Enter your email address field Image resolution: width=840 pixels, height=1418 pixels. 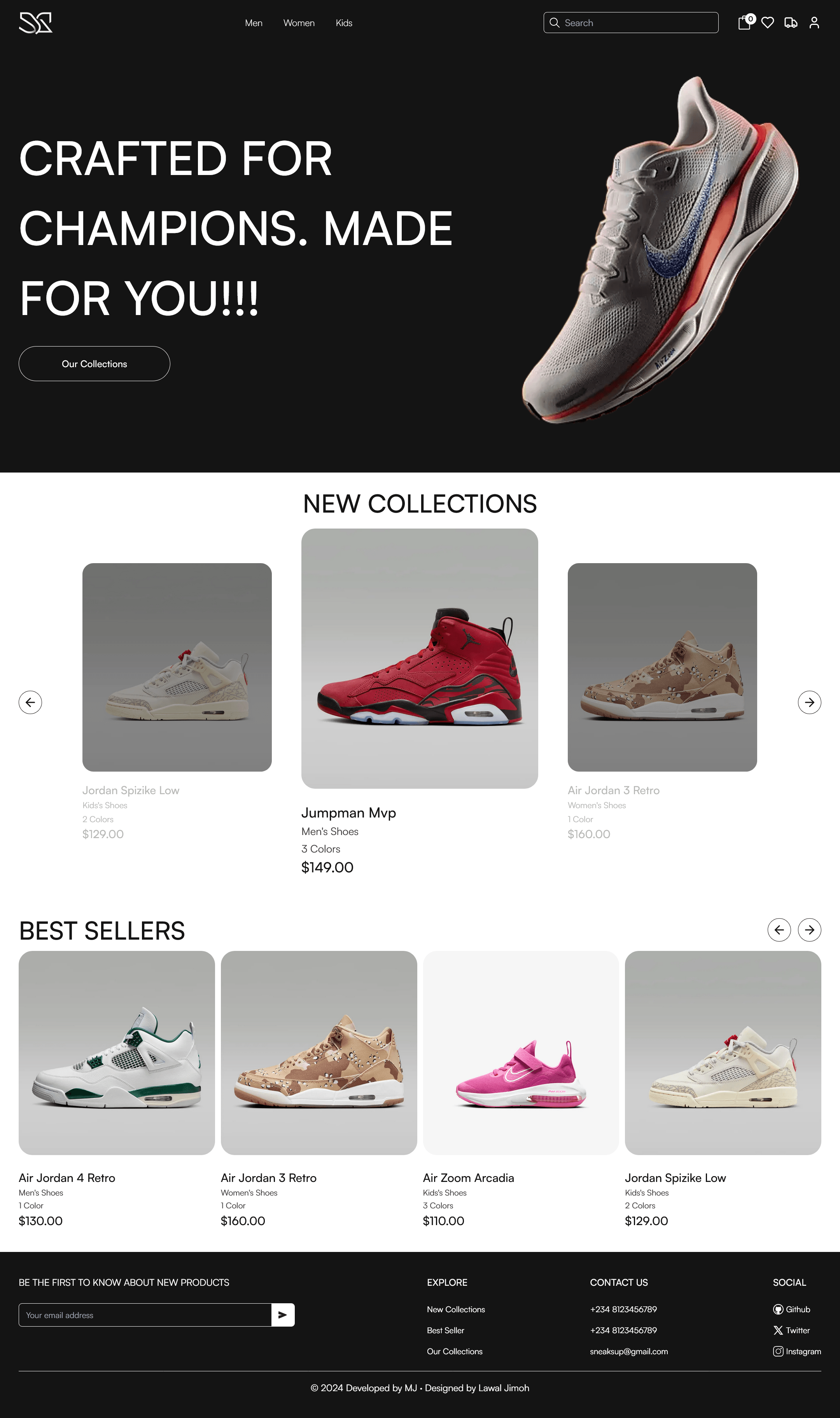pyautogui.click(x=145, y=1315)
